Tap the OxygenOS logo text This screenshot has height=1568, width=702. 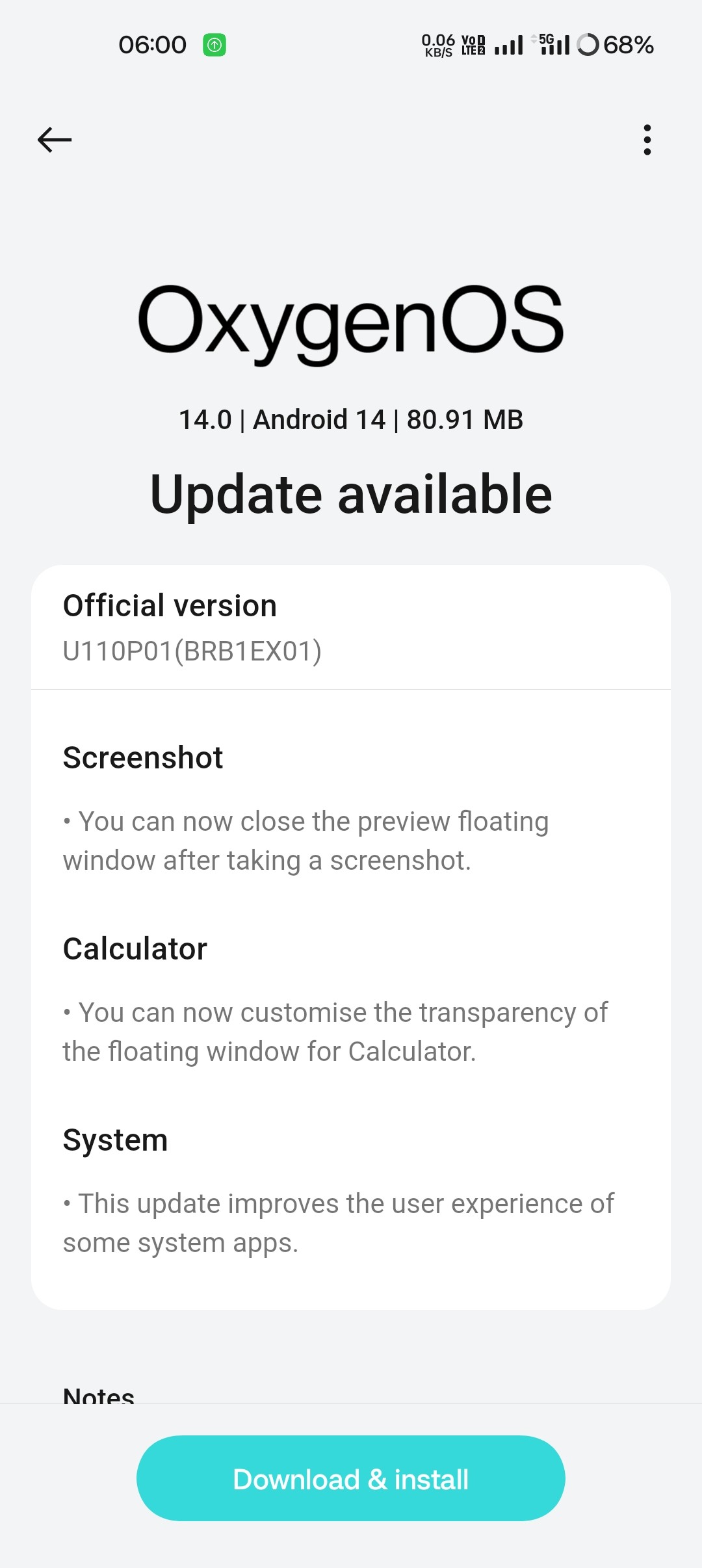point(351,320)
